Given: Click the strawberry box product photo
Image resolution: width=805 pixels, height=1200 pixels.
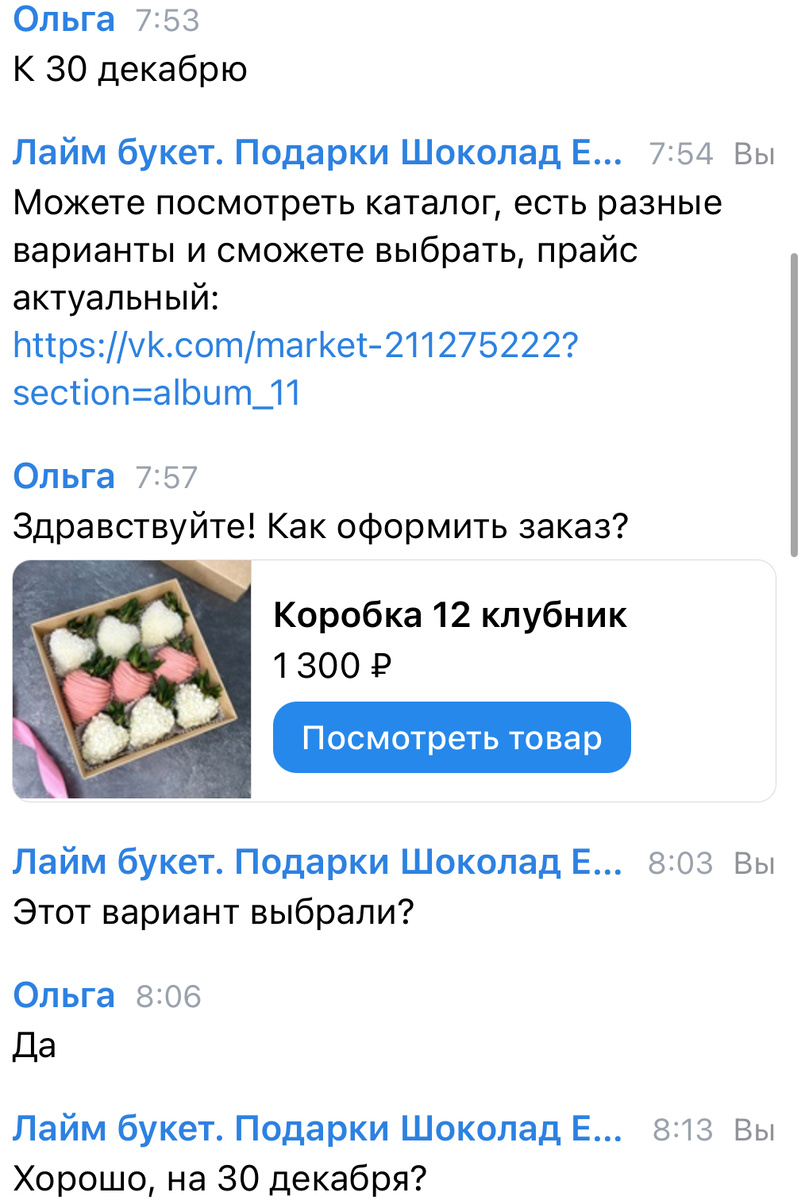Looking at the screenshot, I should click(x=130, y=680).
